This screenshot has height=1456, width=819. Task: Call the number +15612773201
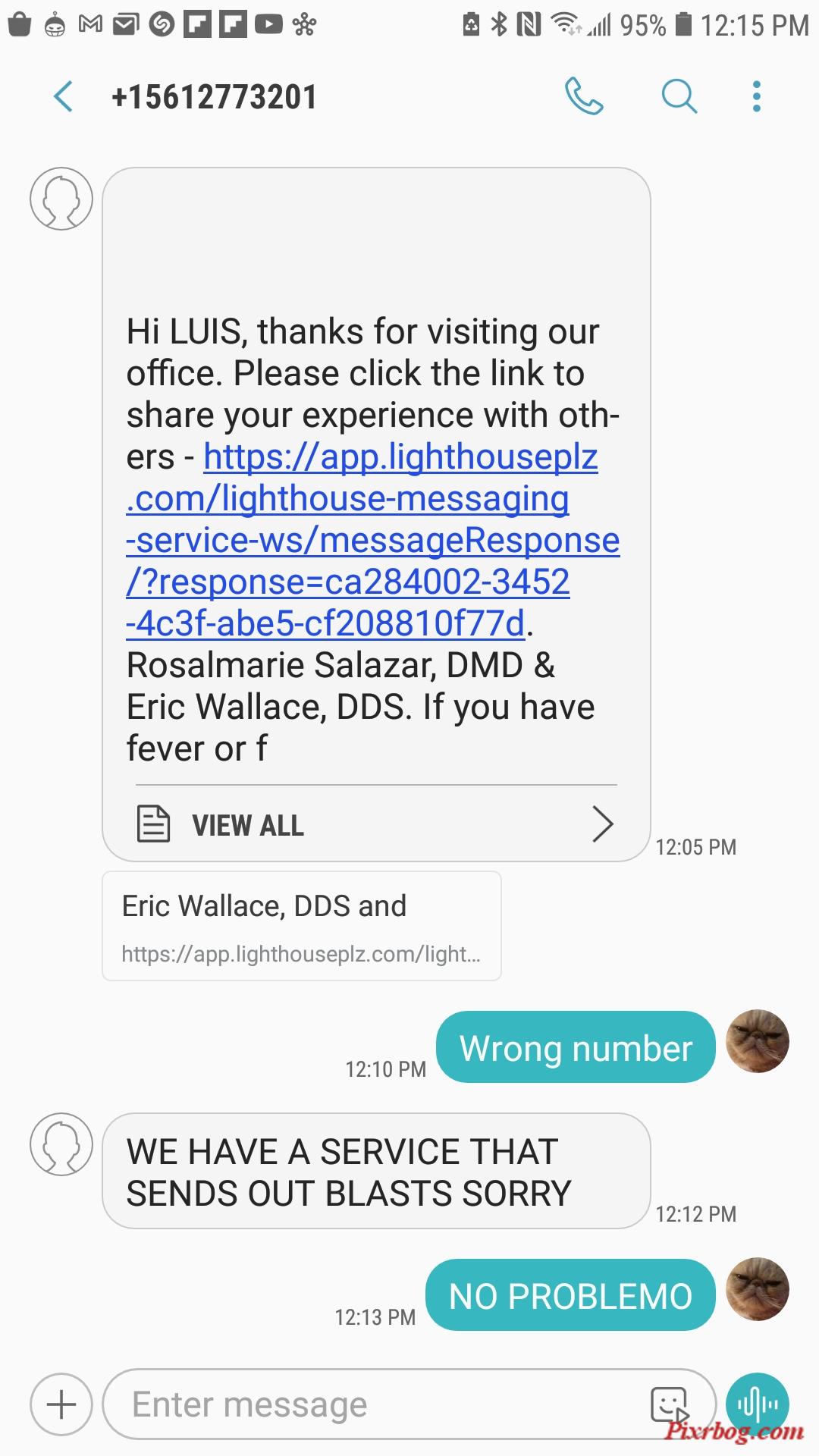pyautogui.click(x=584, y=97)
